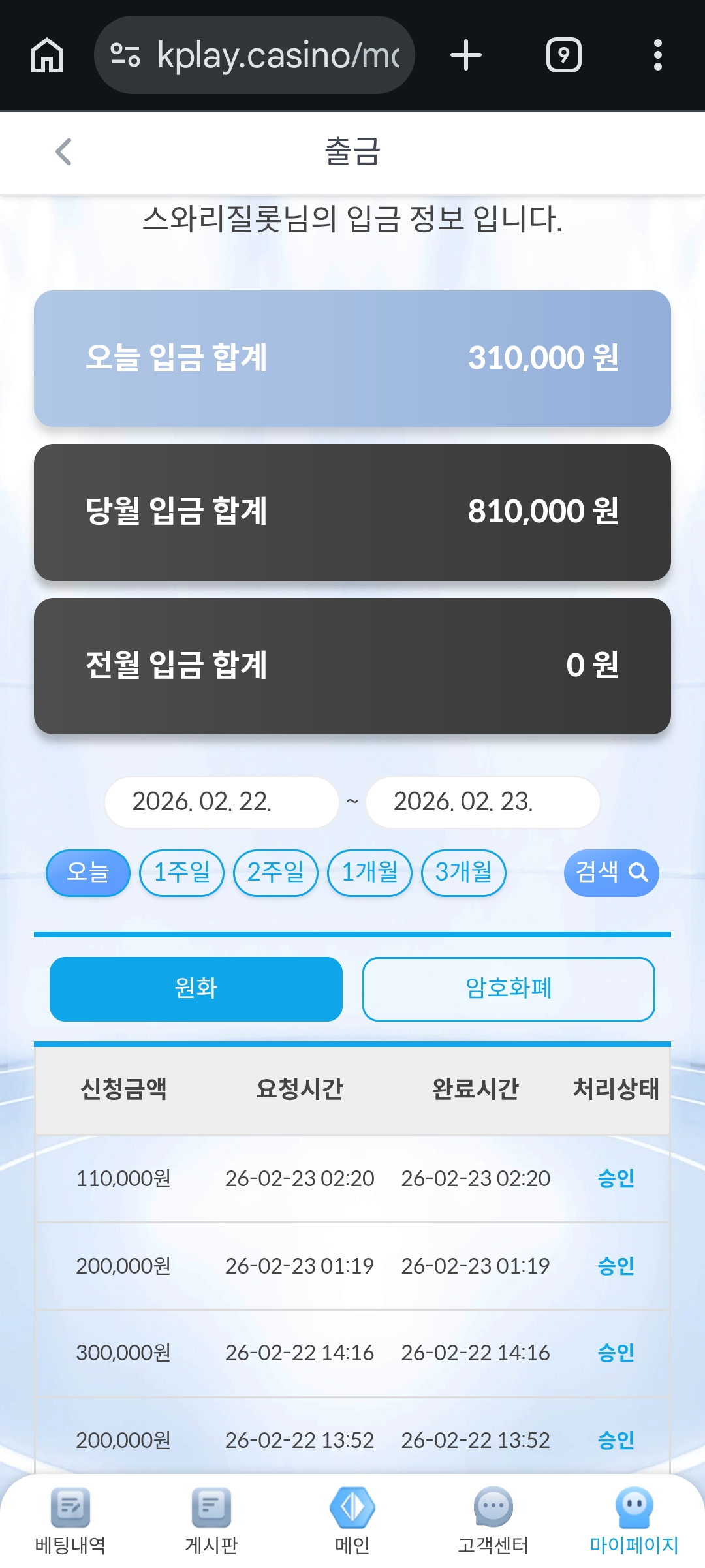Return to the 메인 screen
The width and height of the screenshot is (705, 1568).
click(x=352, y=1521)
